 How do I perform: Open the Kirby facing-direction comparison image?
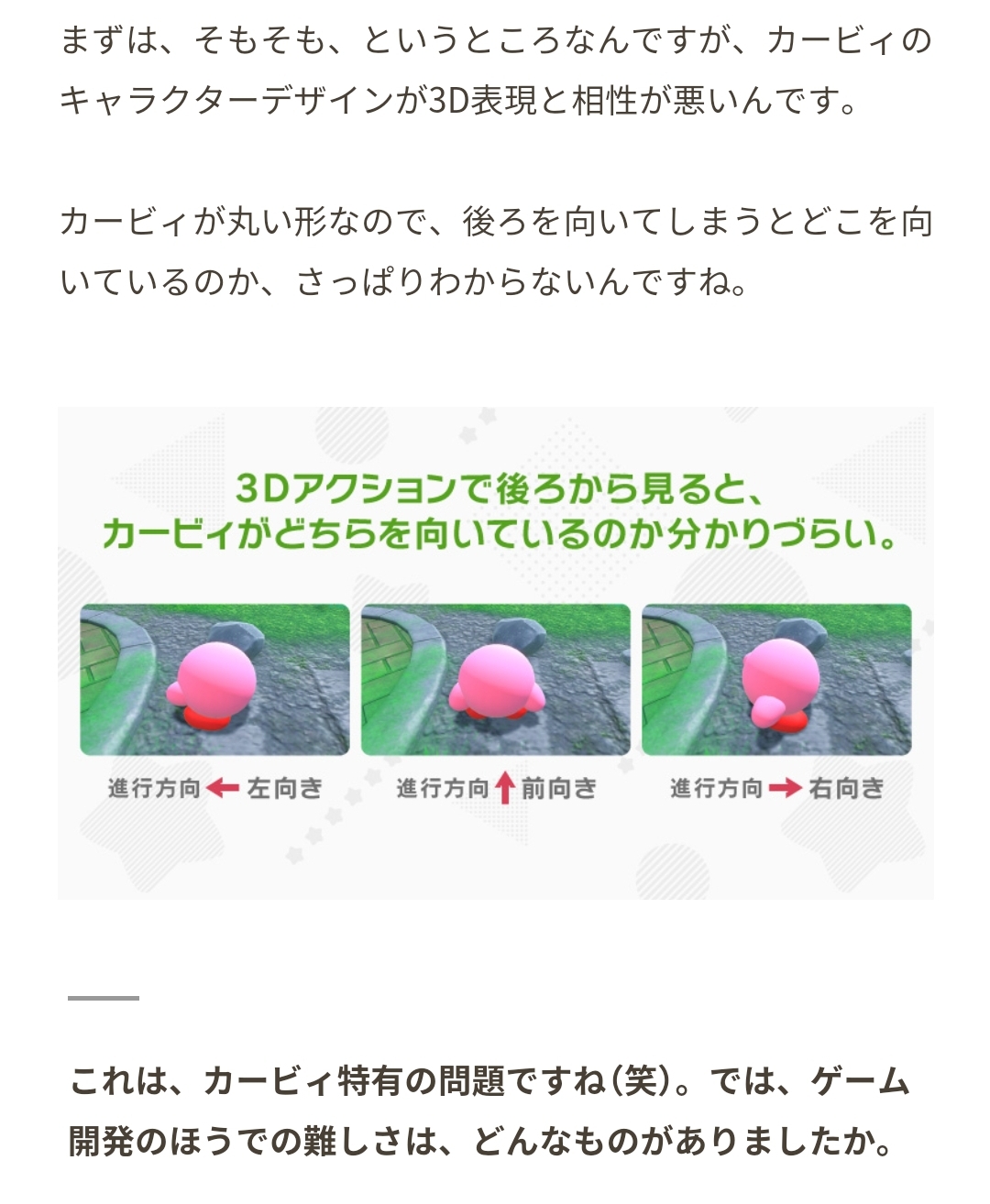click(495, 653)
